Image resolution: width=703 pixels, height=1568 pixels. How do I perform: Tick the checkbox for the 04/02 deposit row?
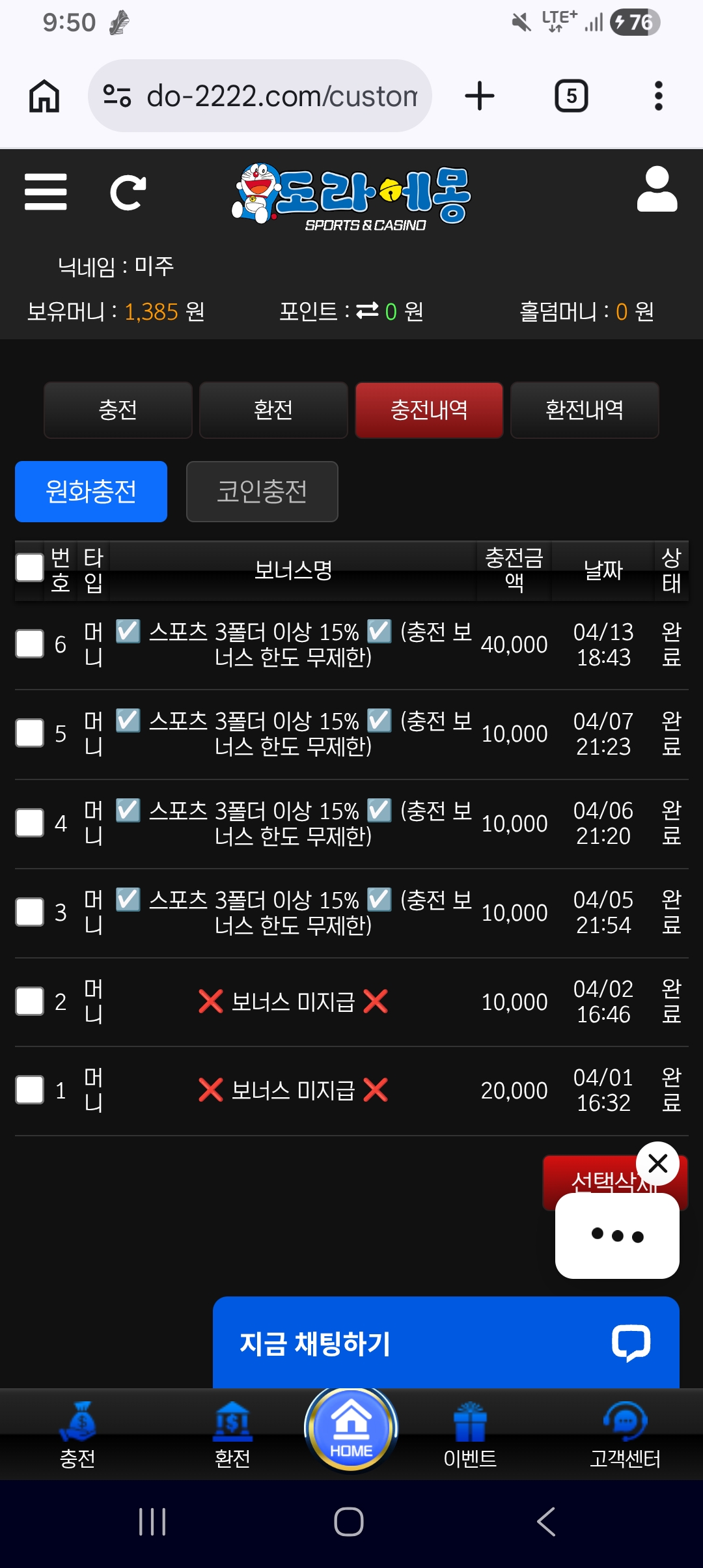(29, 1001)
